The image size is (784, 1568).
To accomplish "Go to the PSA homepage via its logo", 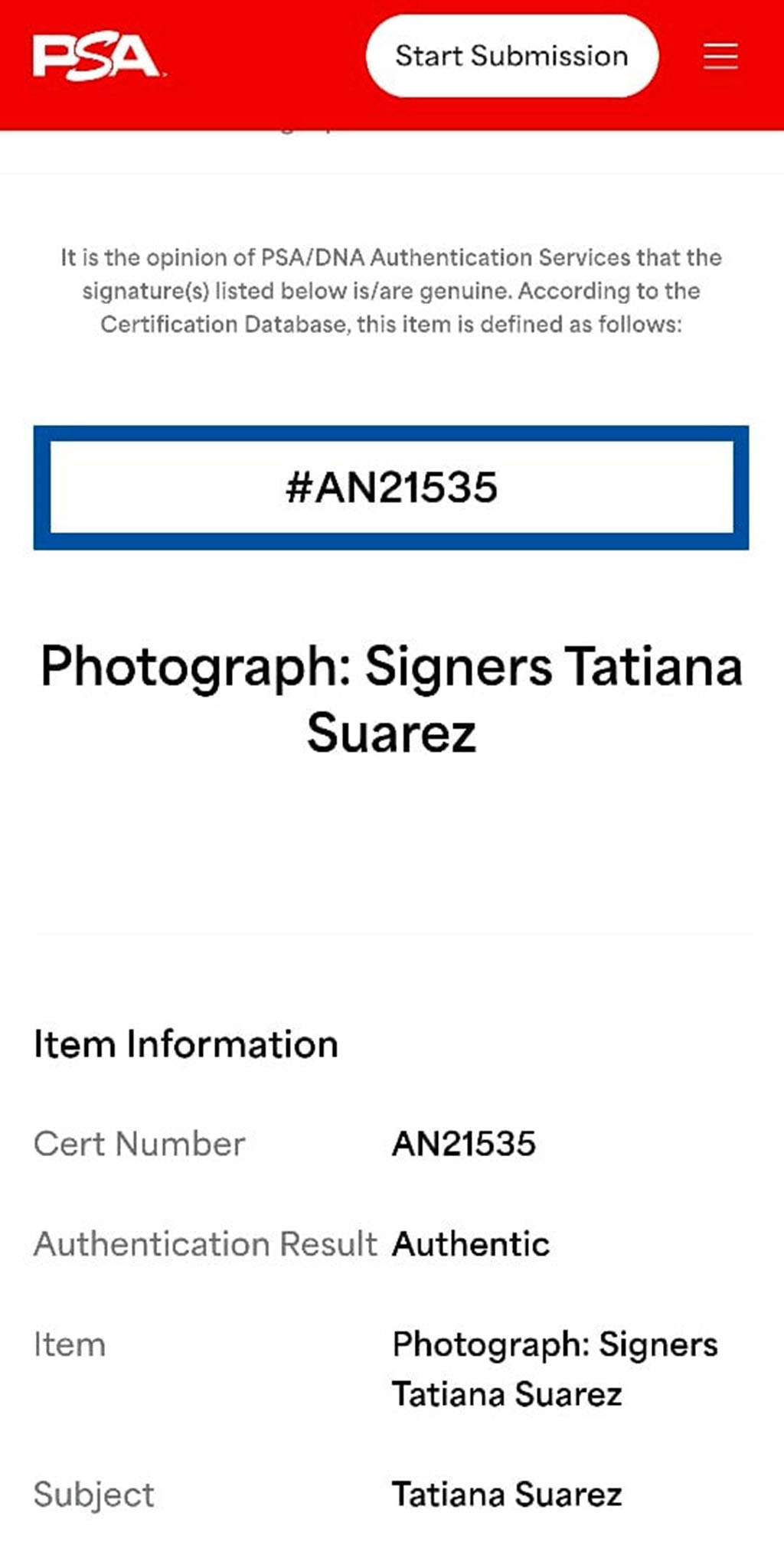I will (x=96, y=57).
